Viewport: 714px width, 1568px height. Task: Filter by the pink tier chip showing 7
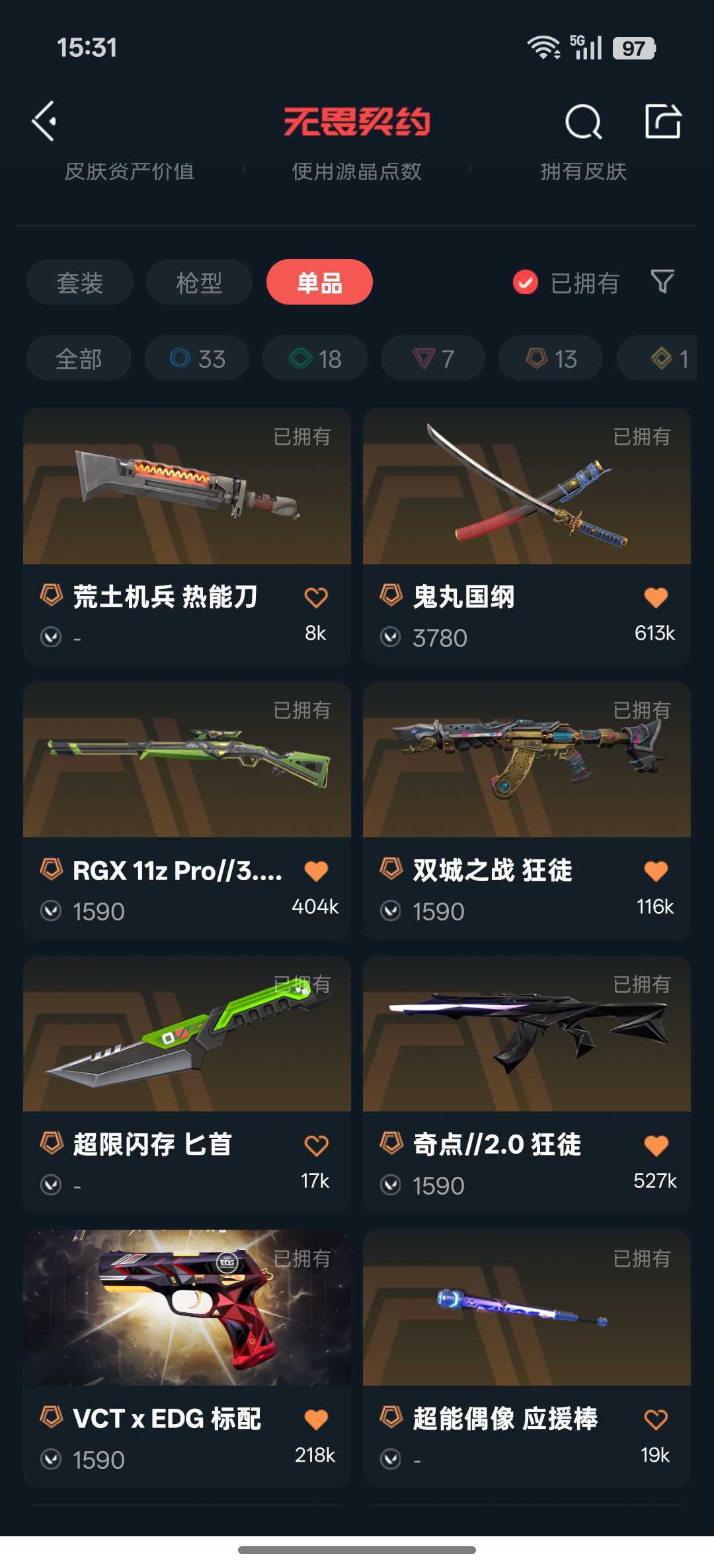coord(433,358)
